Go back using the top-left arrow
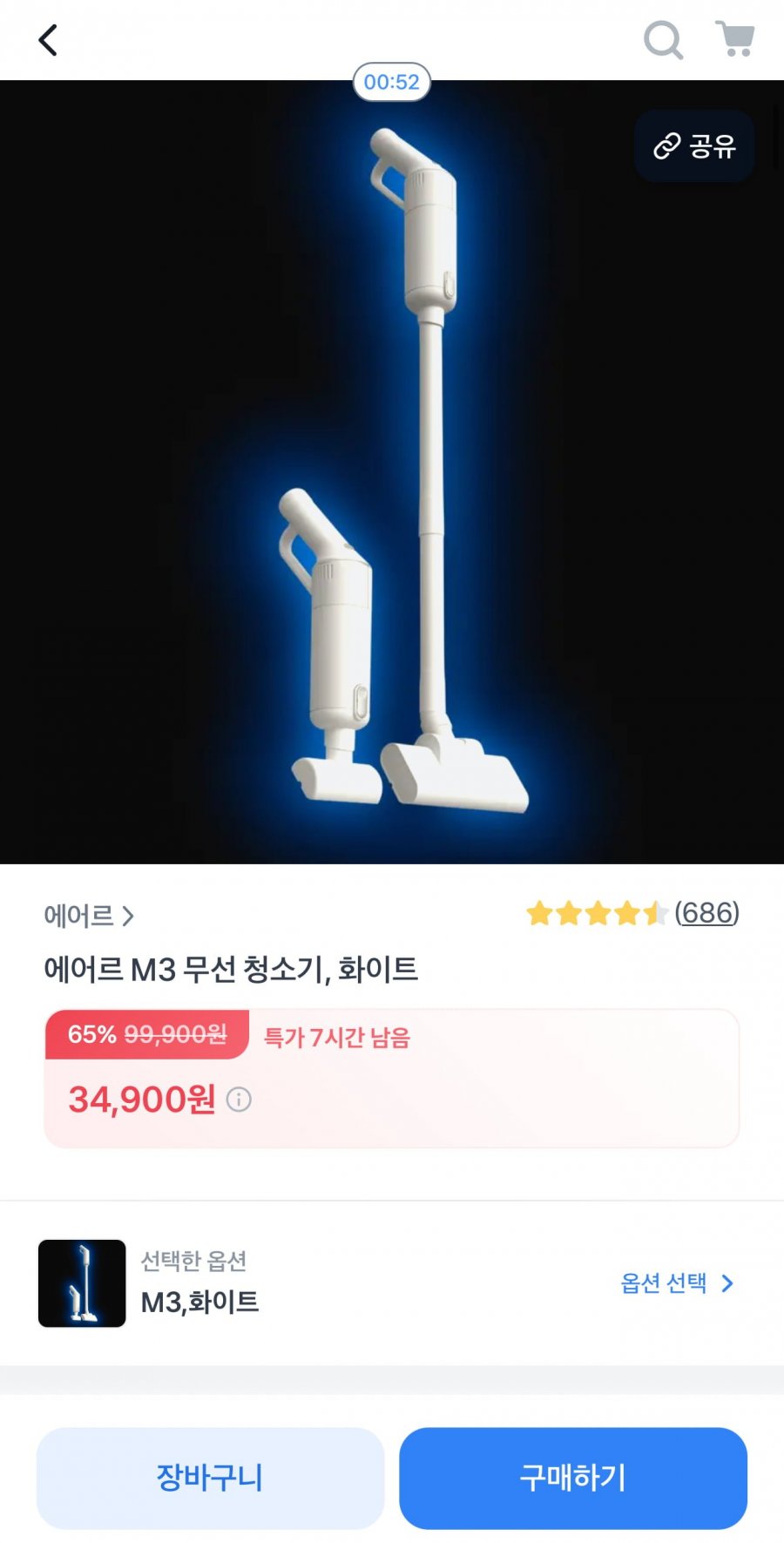This screenshot has width=784, height=1543. (x=49, y=40)
